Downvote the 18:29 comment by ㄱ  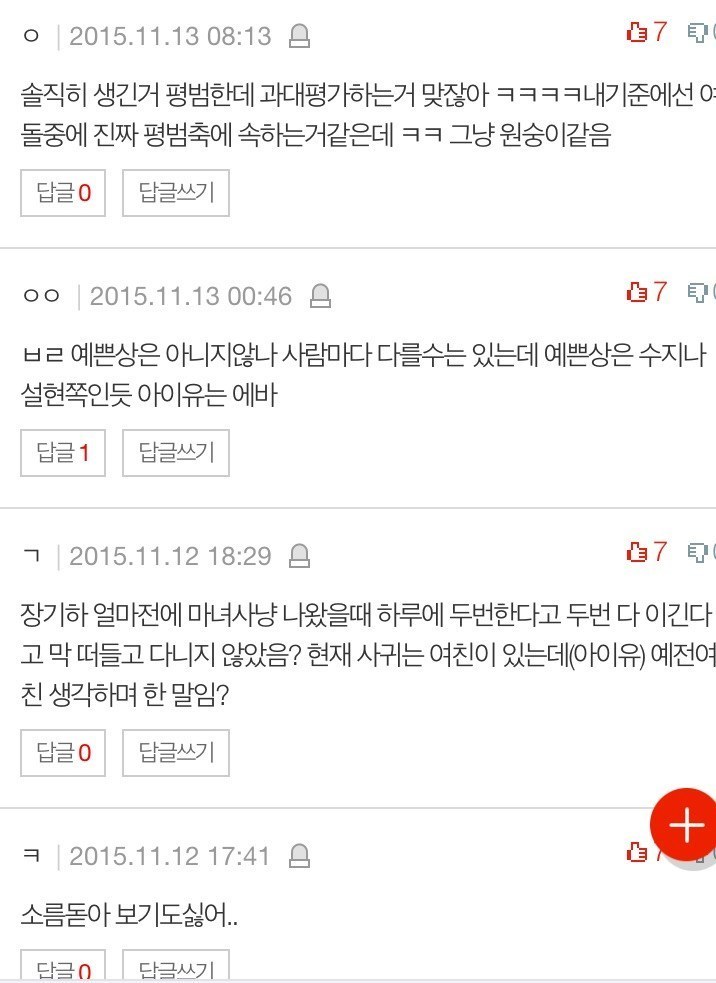coord(700,551)
